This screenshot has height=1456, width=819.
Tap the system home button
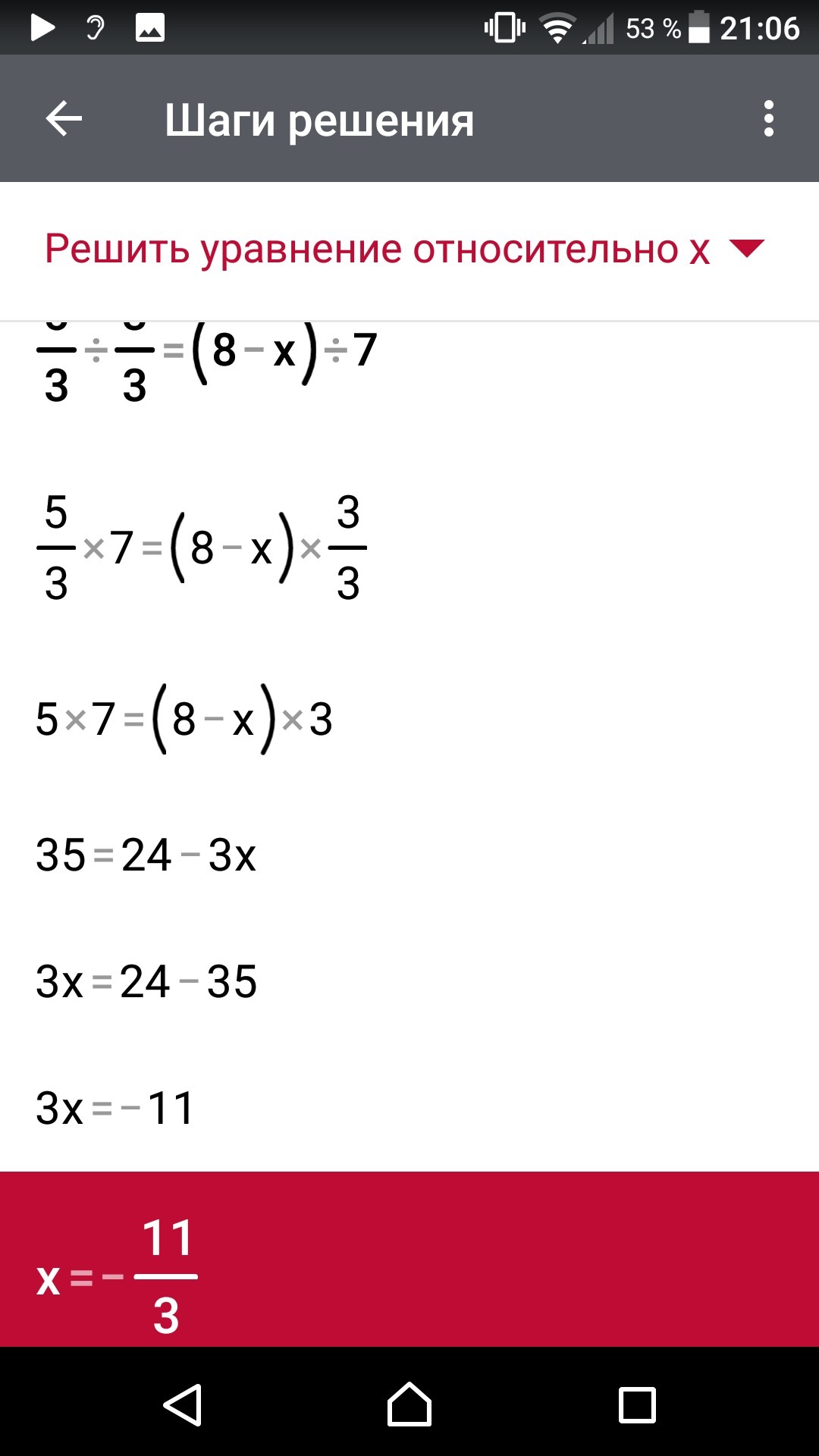pyautogui.click(x=409, y=1404)
